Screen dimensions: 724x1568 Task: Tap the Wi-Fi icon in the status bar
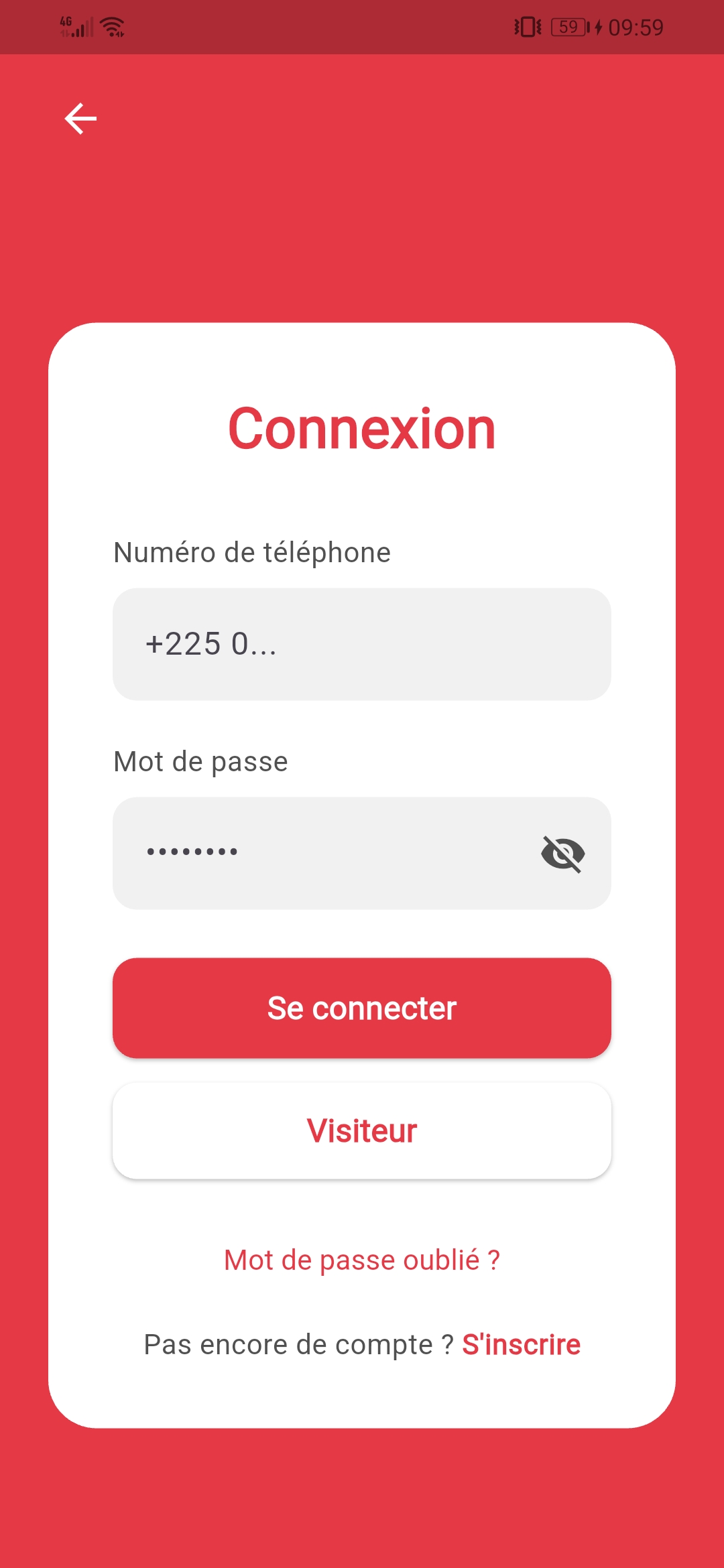111,25
